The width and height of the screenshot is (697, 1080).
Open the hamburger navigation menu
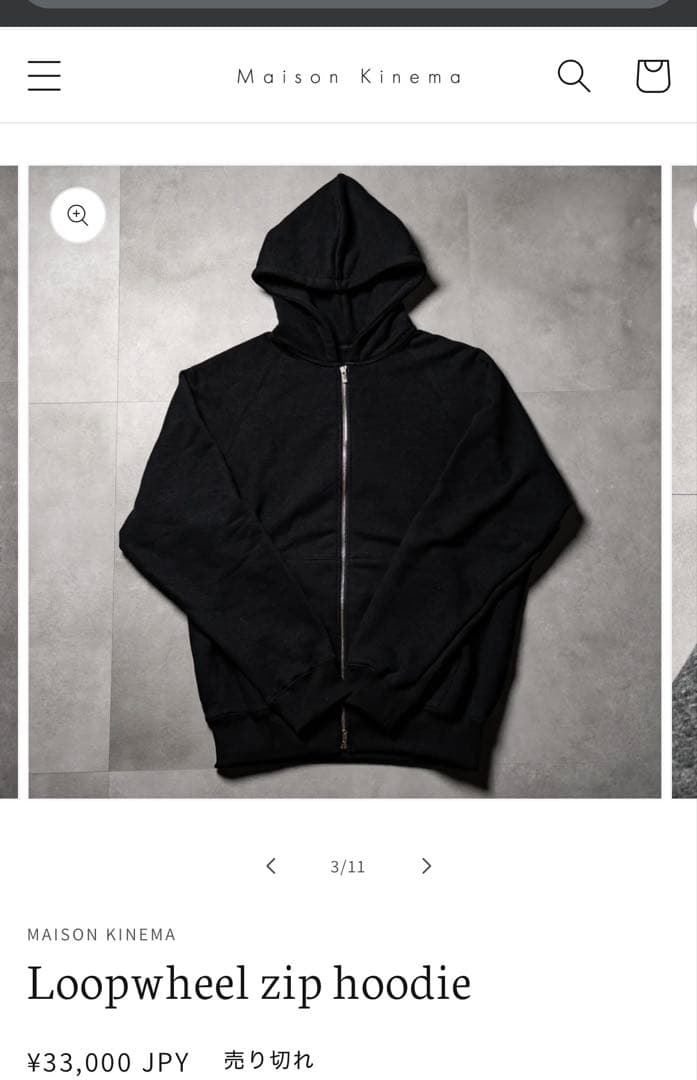point(44,76)
